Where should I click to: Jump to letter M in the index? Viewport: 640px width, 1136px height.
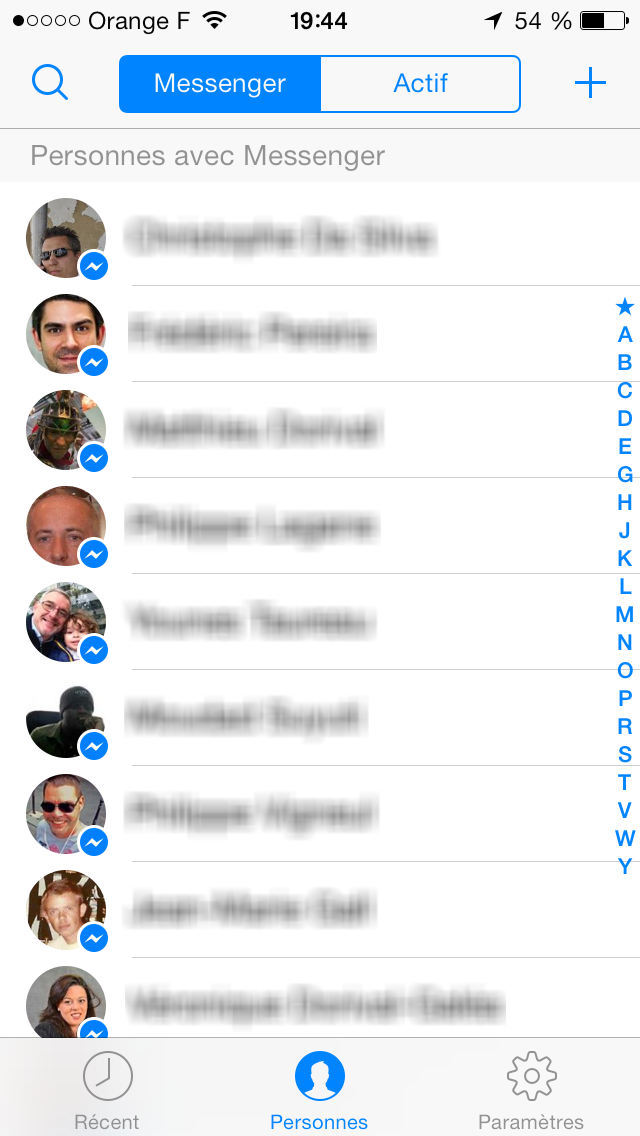click(625, 614)
